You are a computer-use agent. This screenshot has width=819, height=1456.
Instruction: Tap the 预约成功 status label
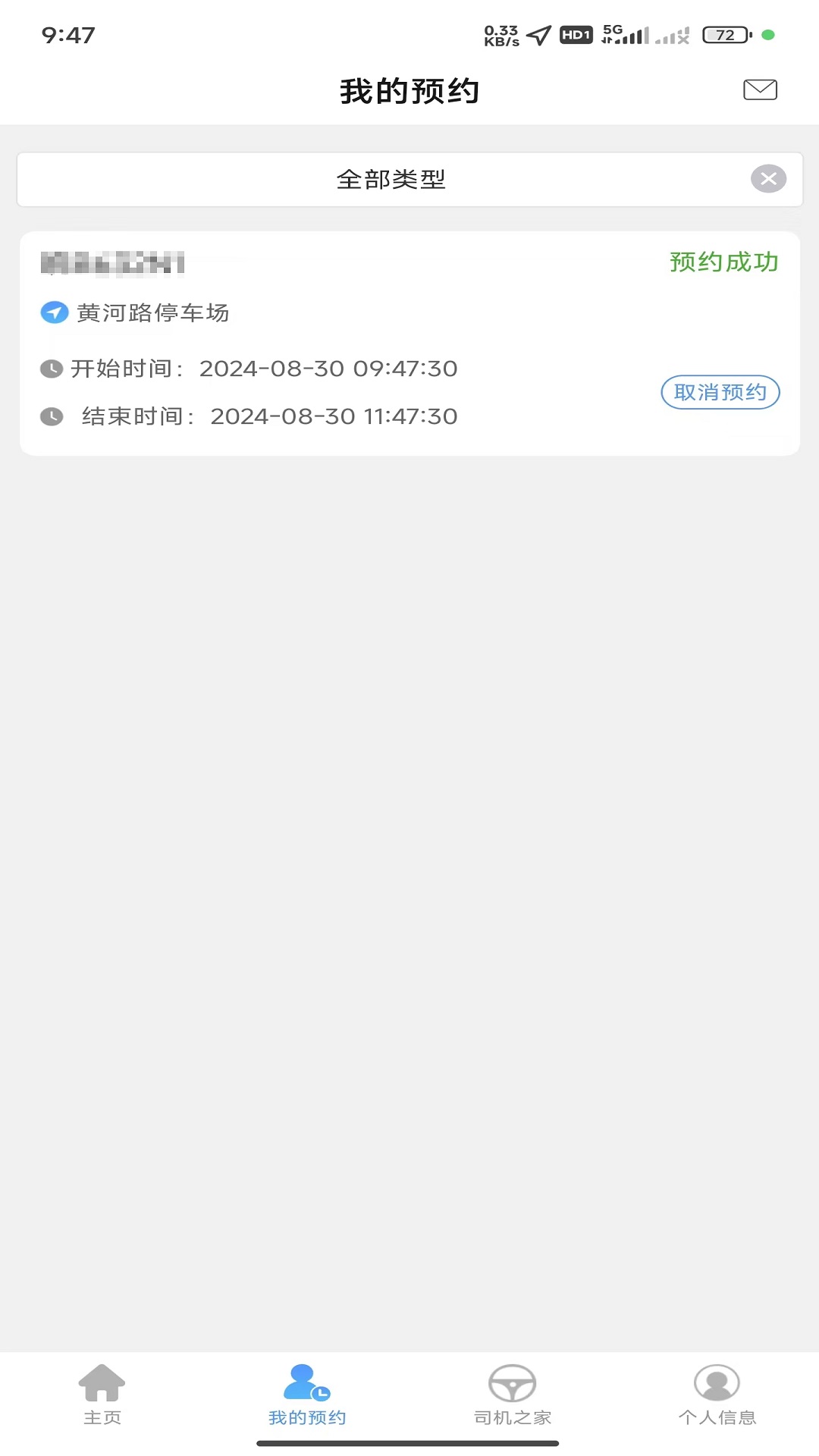tap(722, 262)
